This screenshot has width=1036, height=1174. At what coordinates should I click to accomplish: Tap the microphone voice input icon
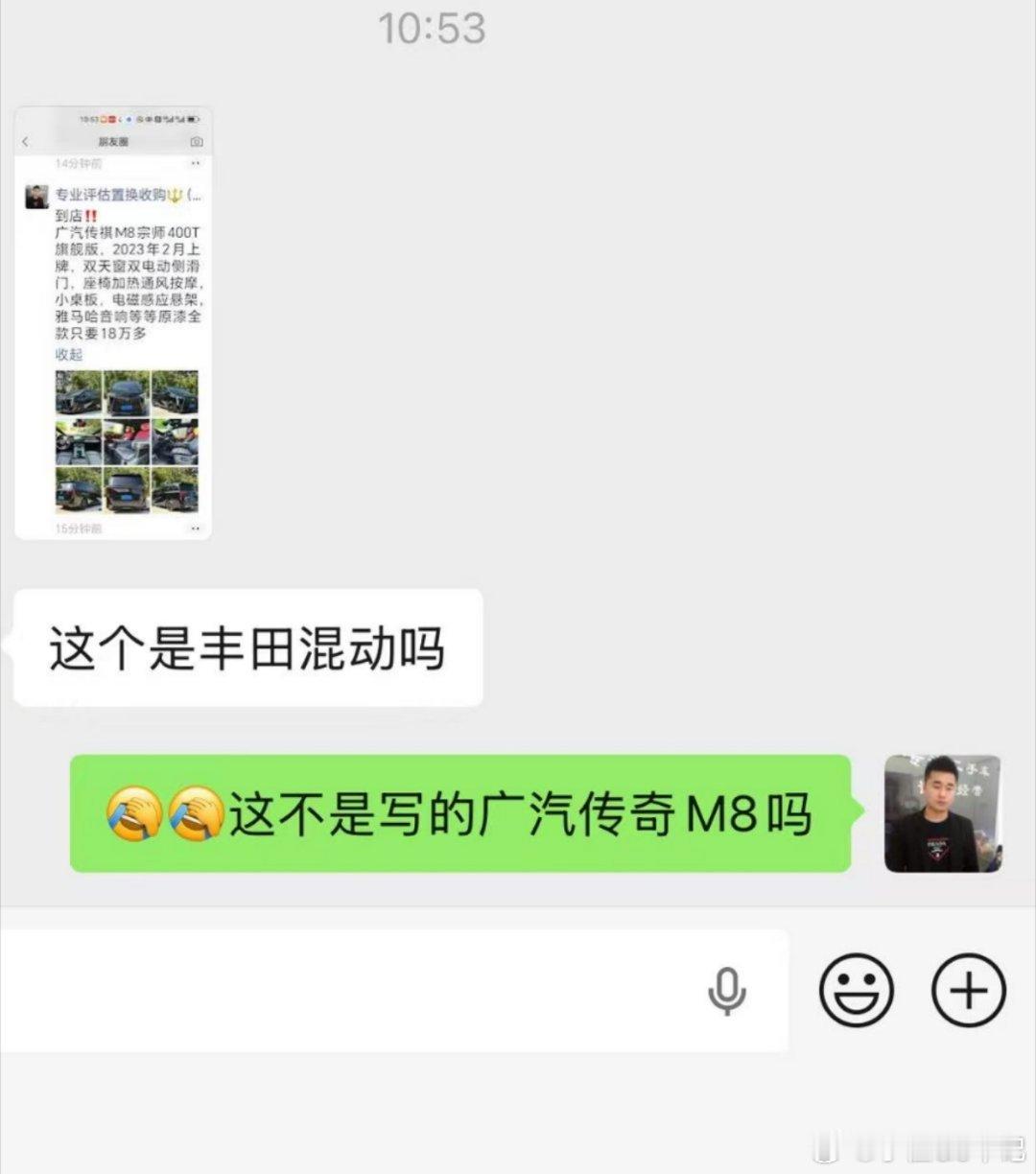tap(727, 992)
